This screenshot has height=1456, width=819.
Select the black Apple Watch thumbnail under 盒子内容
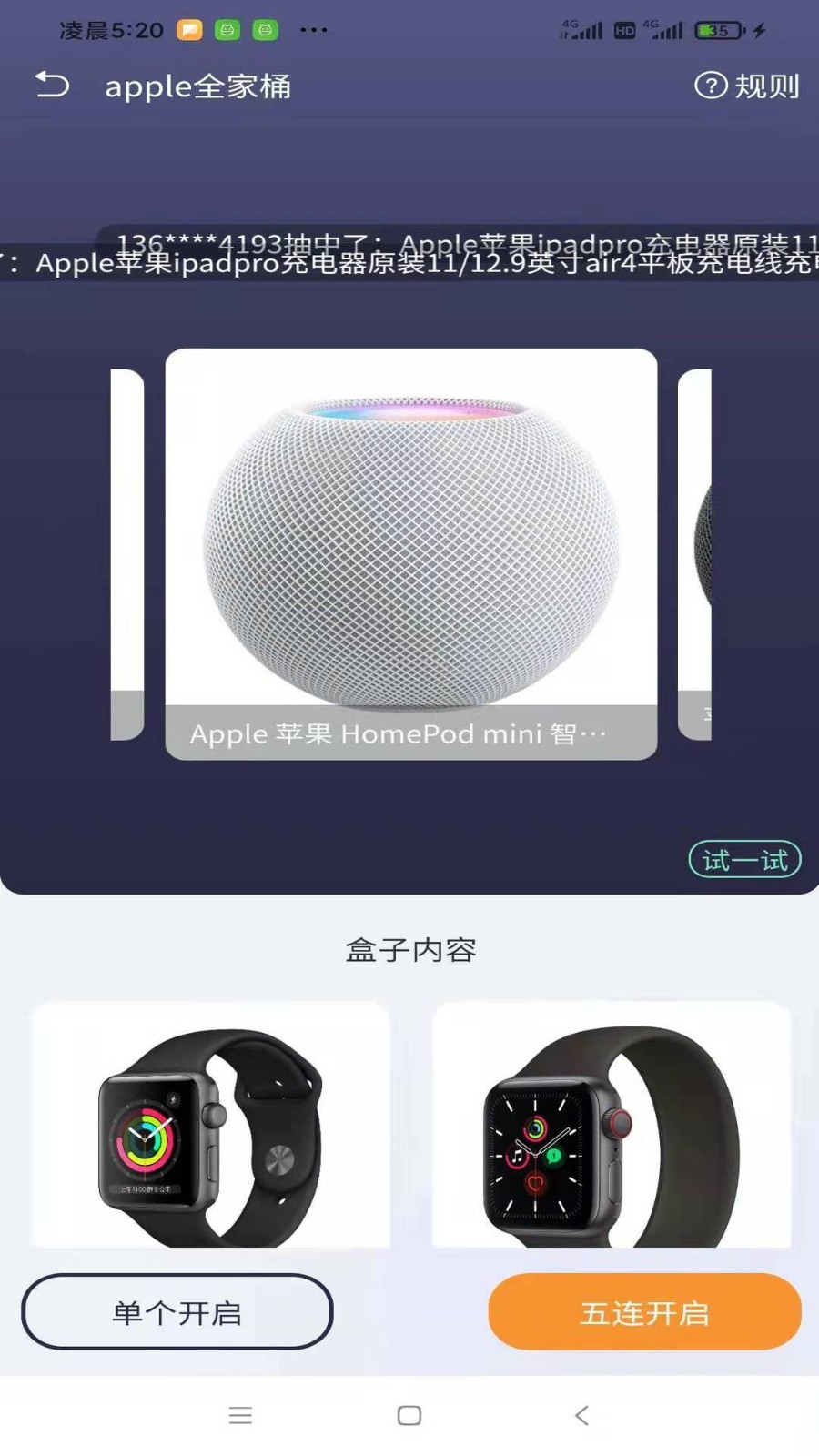205,1128
